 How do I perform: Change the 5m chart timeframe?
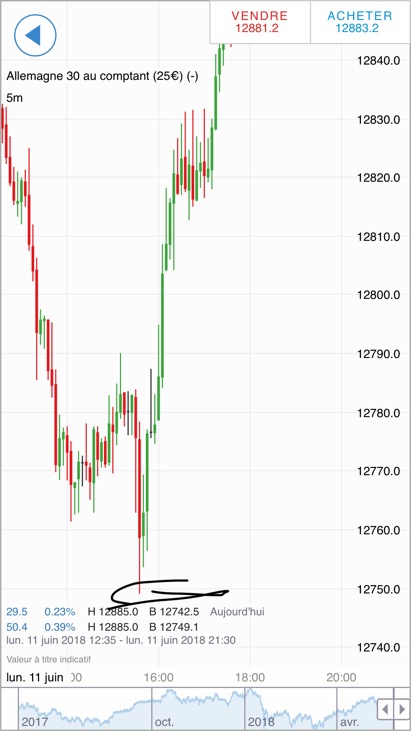click(14, 97)
